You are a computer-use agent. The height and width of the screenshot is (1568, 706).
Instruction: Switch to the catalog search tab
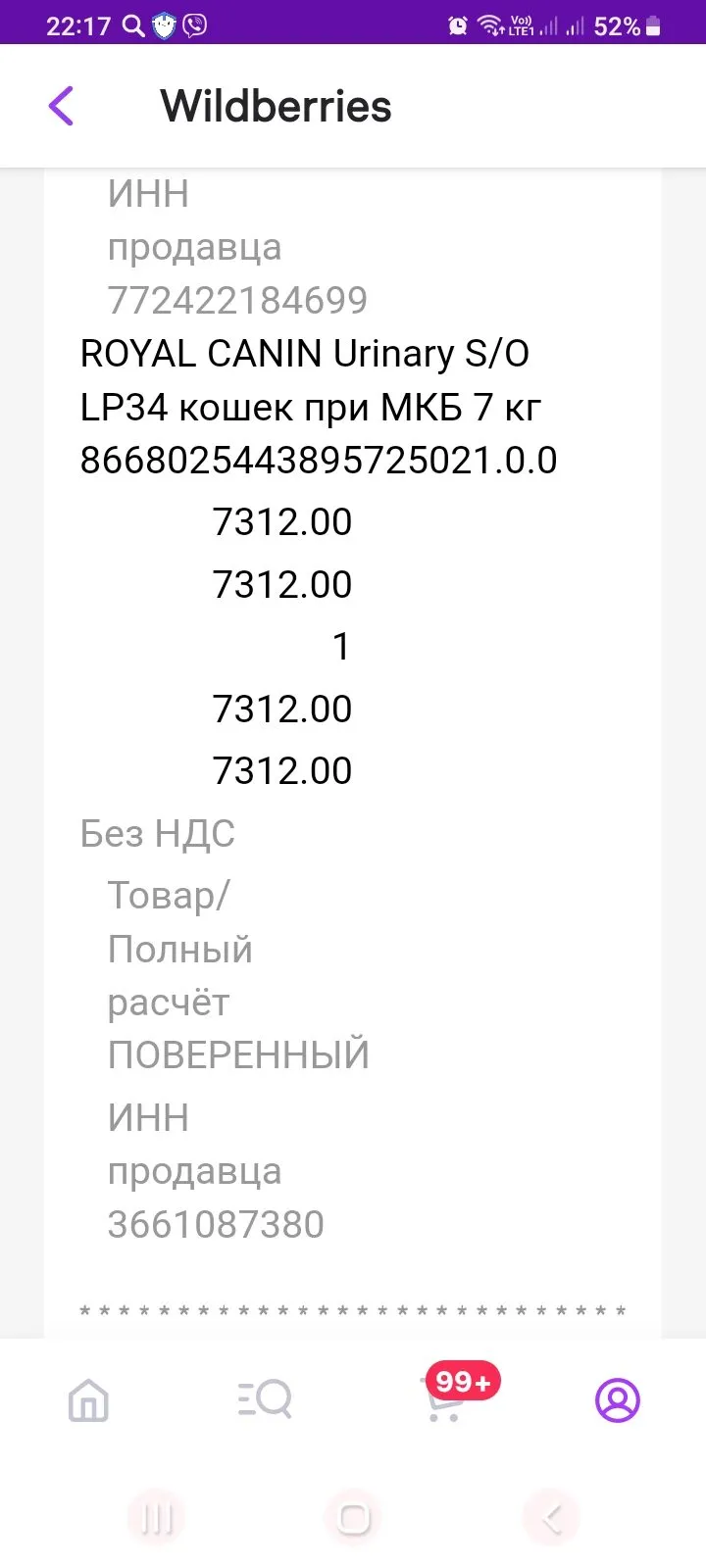[x=265, y=1399]
